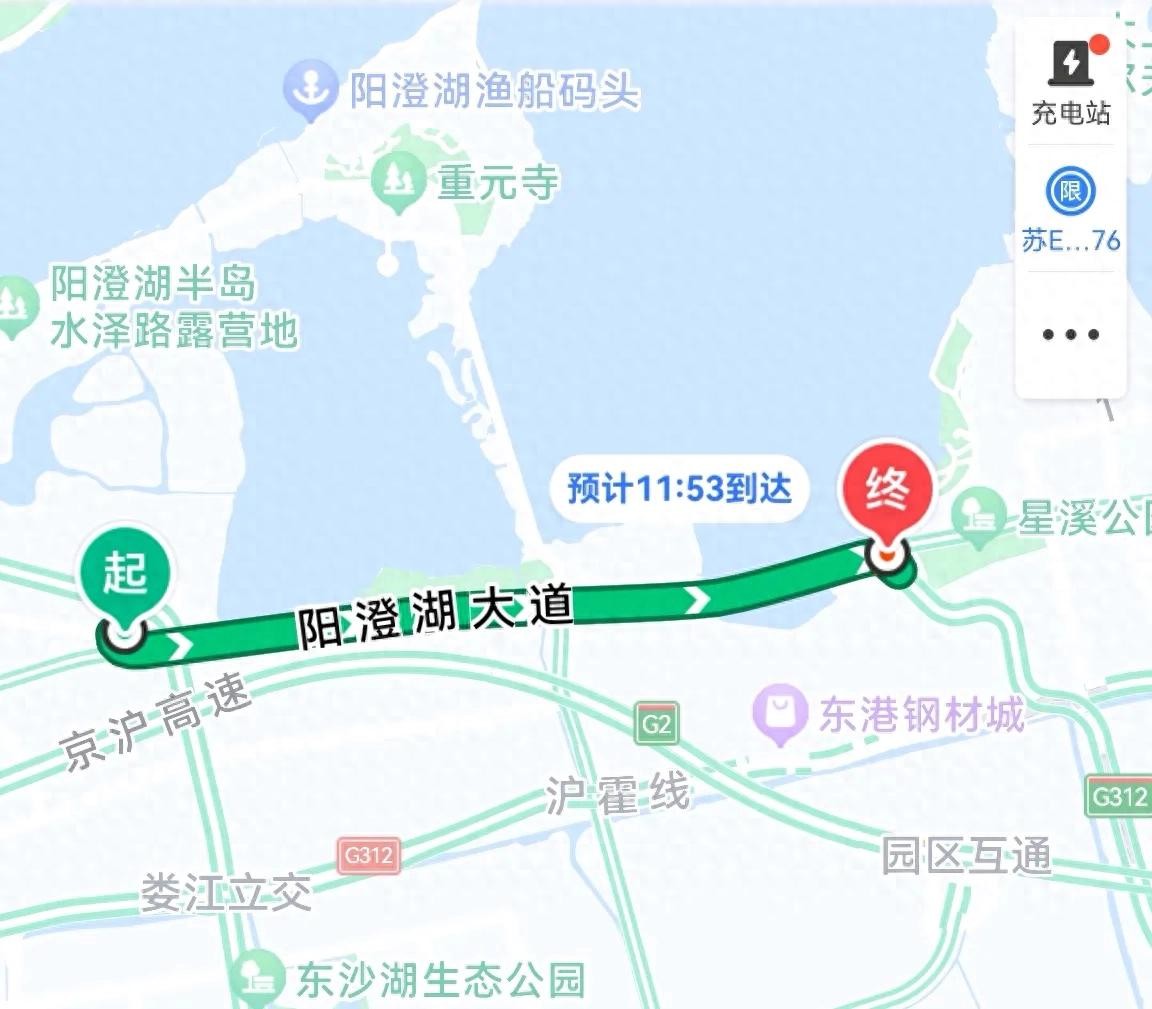This screenshot has height=1009, width=1152.
Task: Select the 阳澄湖渔船码头 dock place marker
Action: point(308,90)
